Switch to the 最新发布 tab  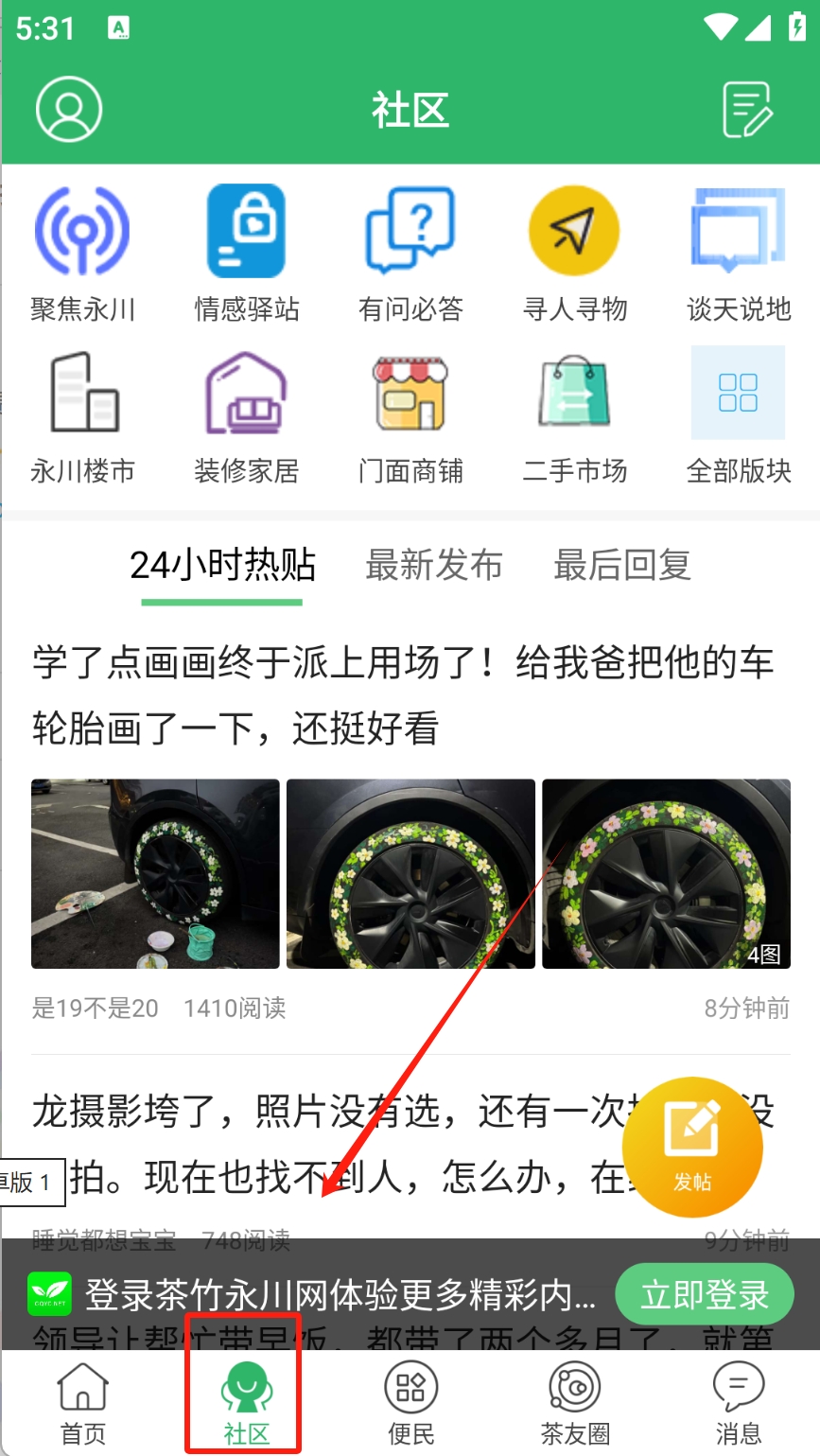pos(433,565)
